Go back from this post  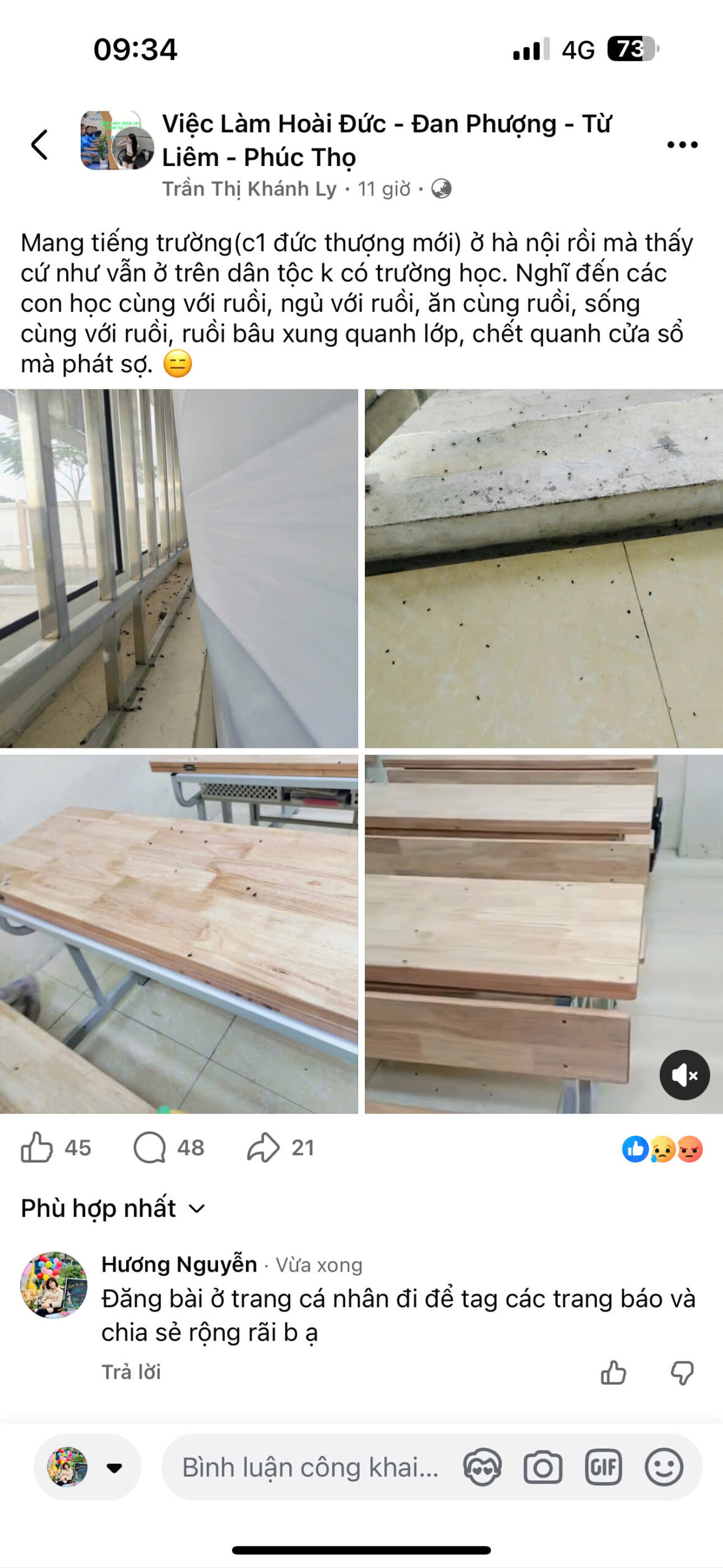40,145
